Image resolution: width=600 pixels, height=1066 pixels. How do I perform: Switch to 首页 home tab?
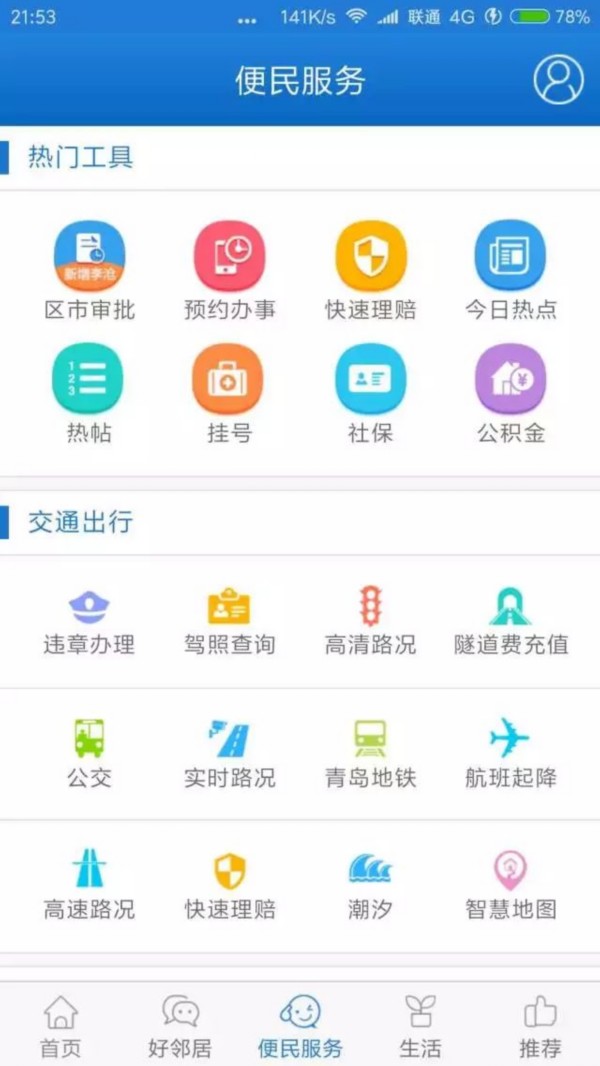60,1026
